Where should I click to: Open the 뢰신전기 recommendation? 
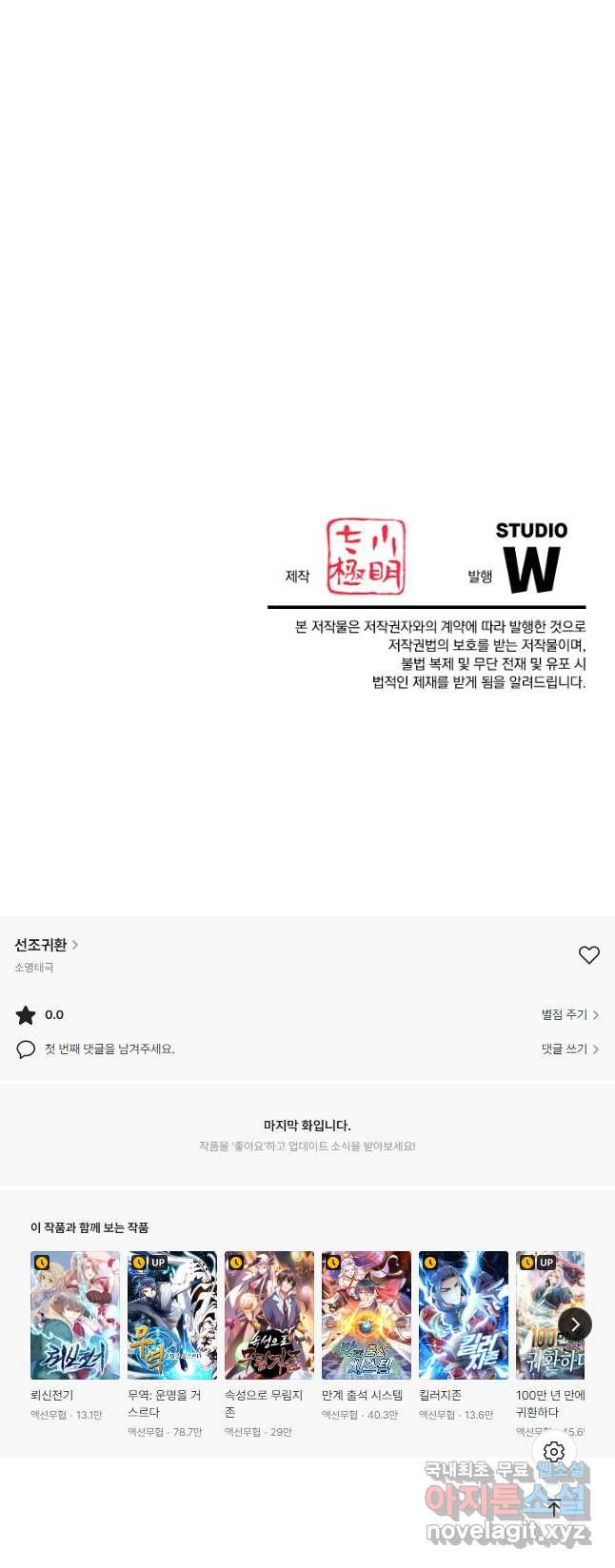75,1315
